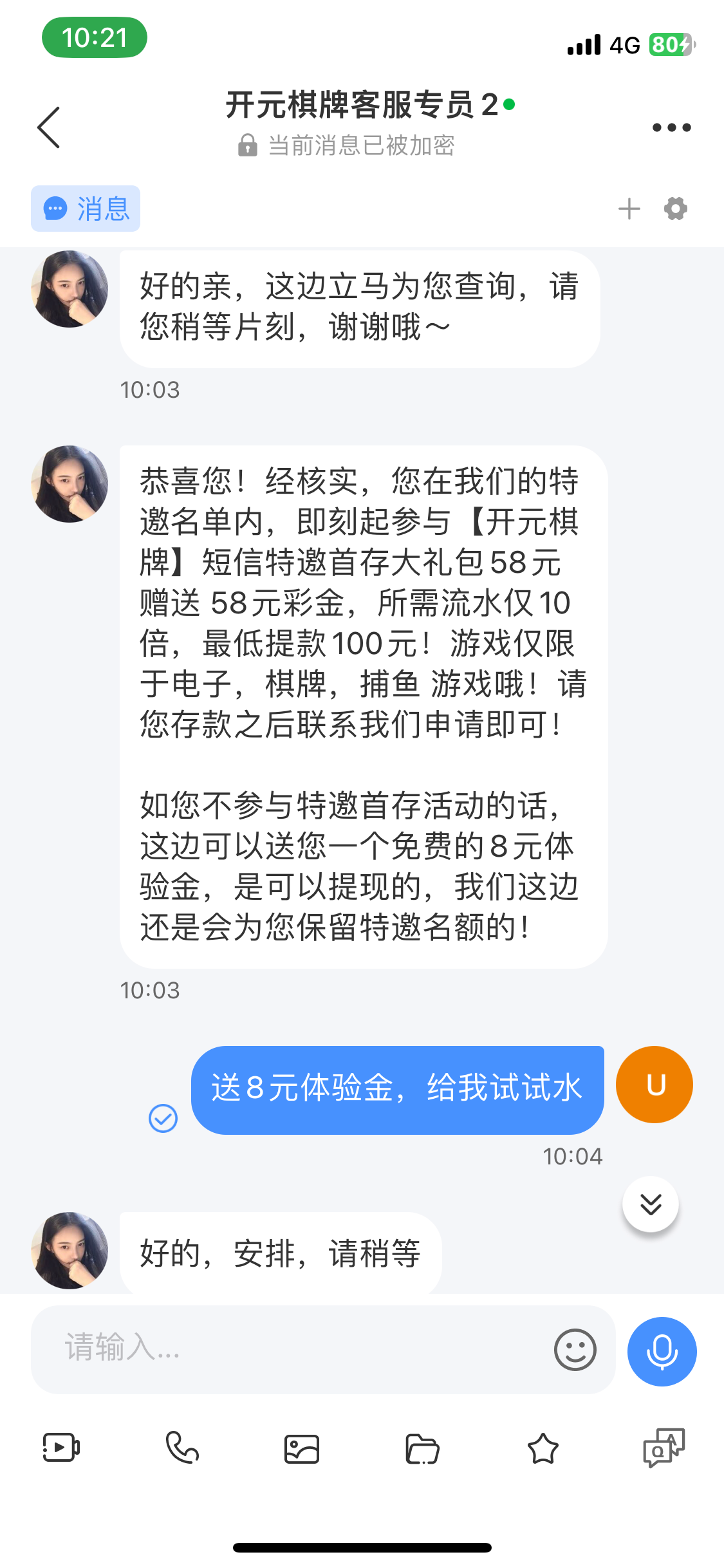Start voice input with microphone button

tap(662, 1350)
